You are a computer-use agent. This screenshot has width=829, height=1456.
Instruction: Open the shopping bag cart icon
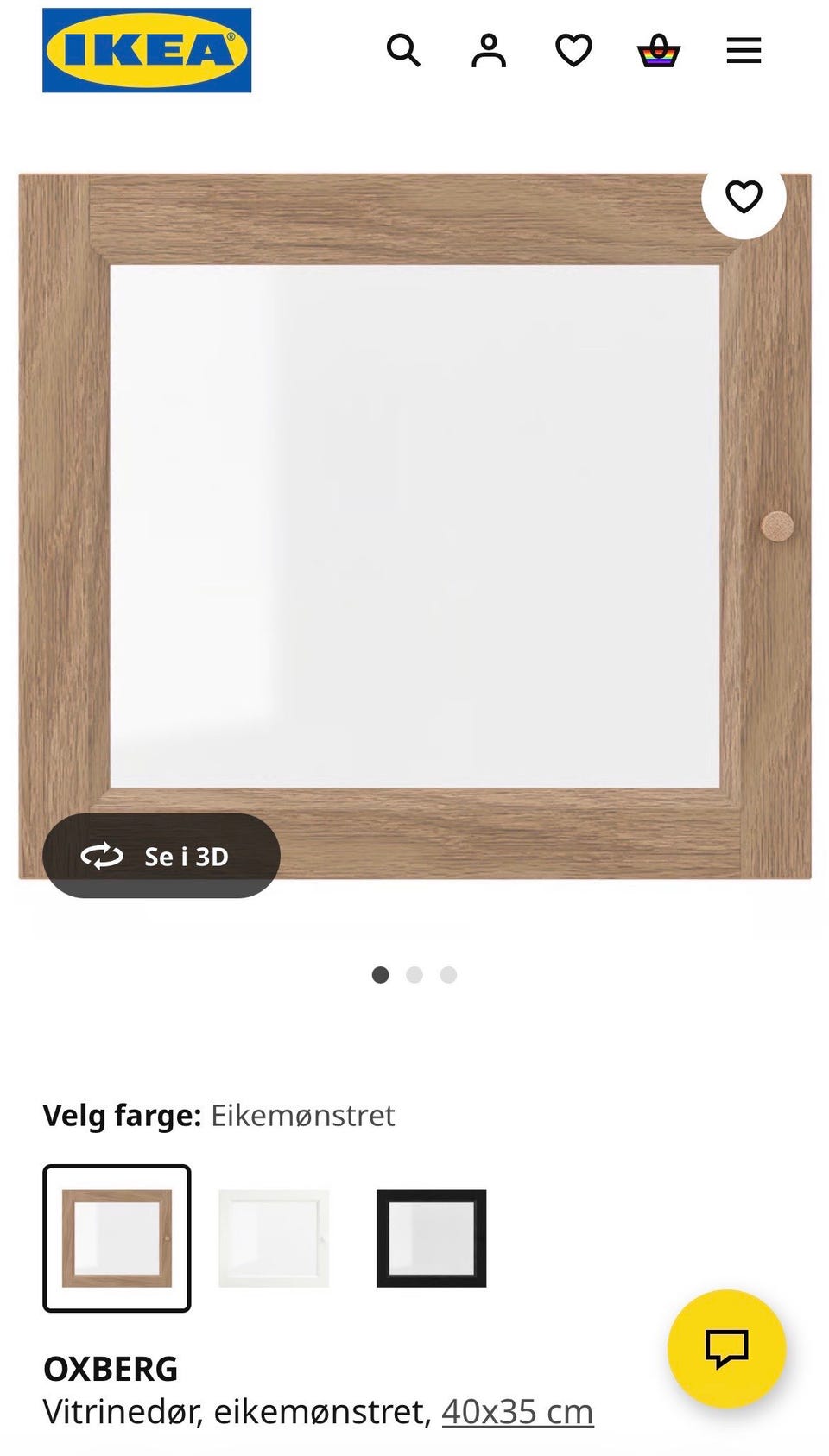point(658,51)
